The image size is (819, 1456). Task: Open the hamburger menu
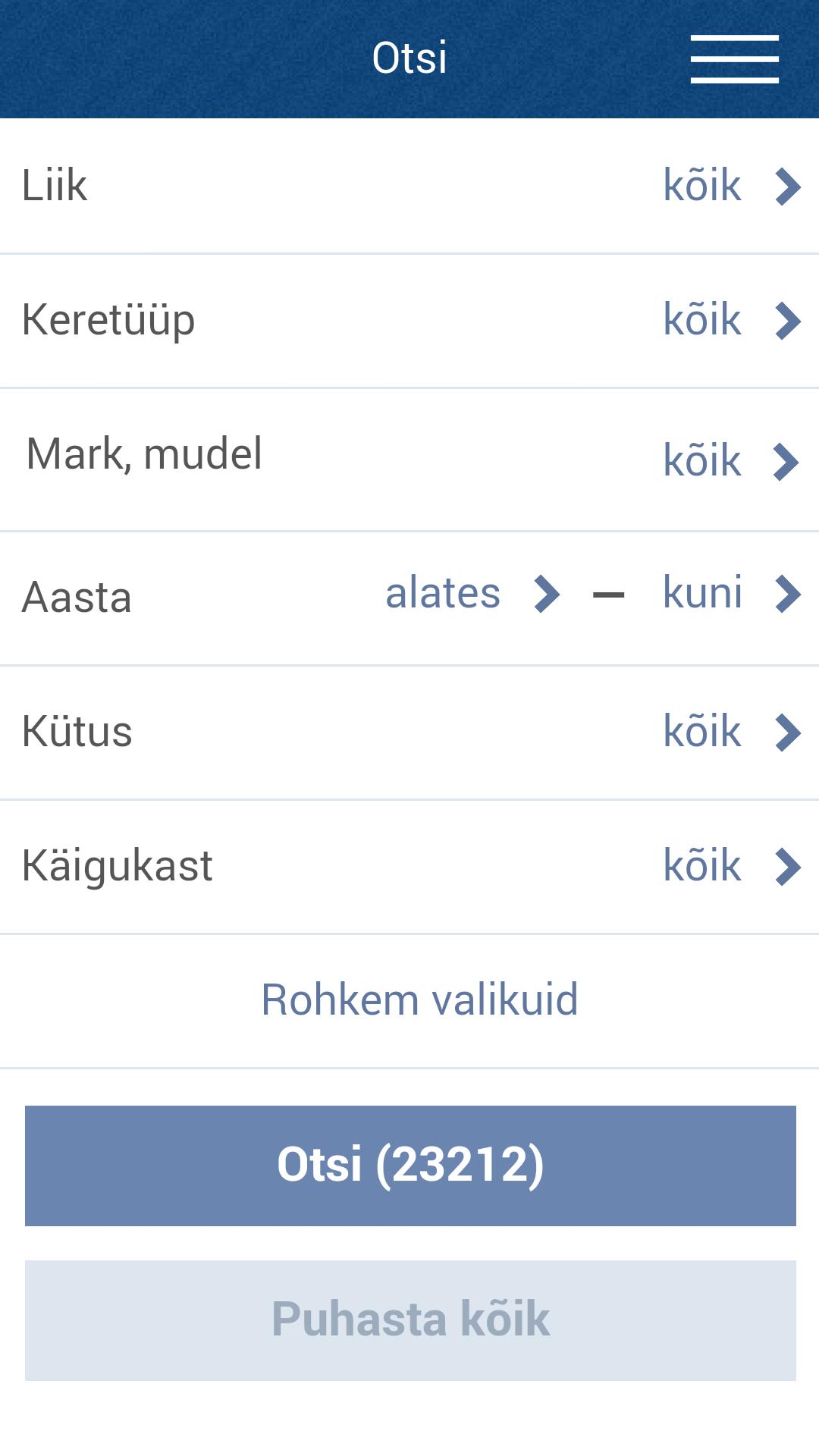pyautogui.click(x=734, y=58)
